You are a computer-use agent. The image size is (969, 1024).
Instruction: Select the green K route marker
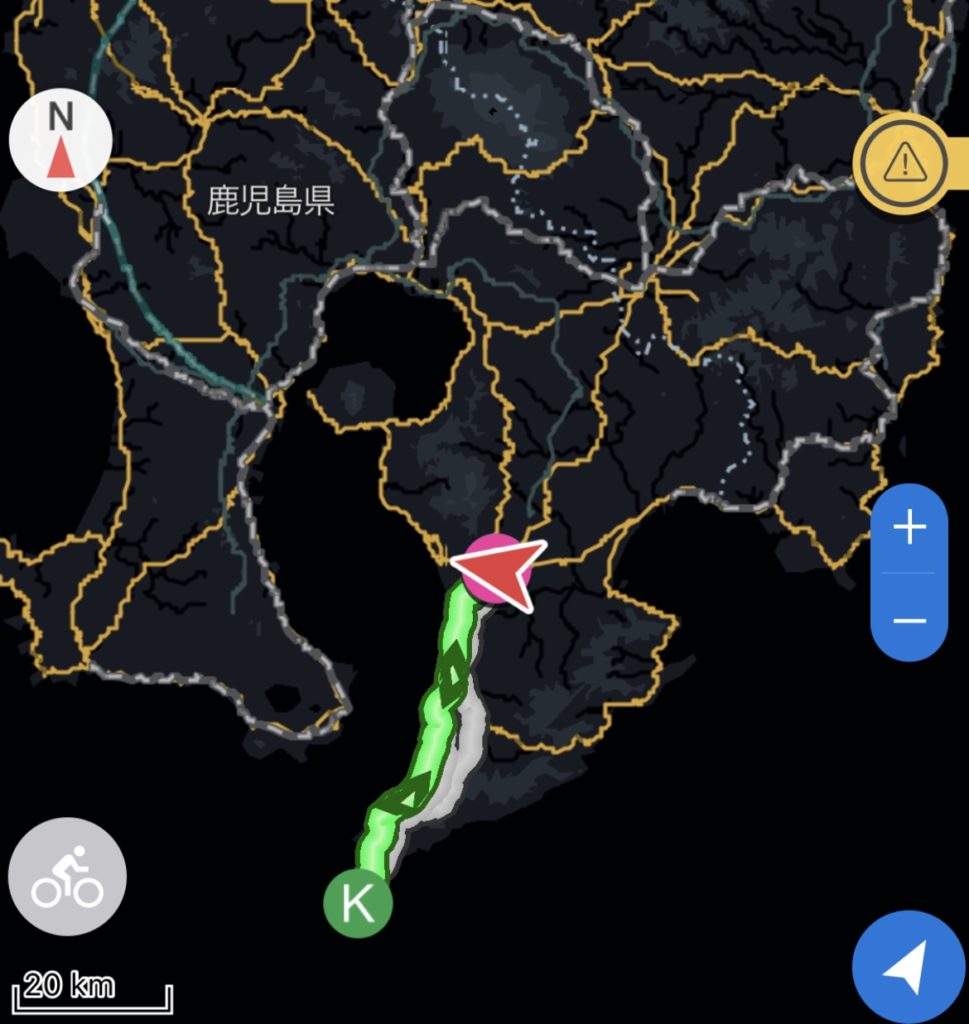pyautogui.click(x=358, y=903)
